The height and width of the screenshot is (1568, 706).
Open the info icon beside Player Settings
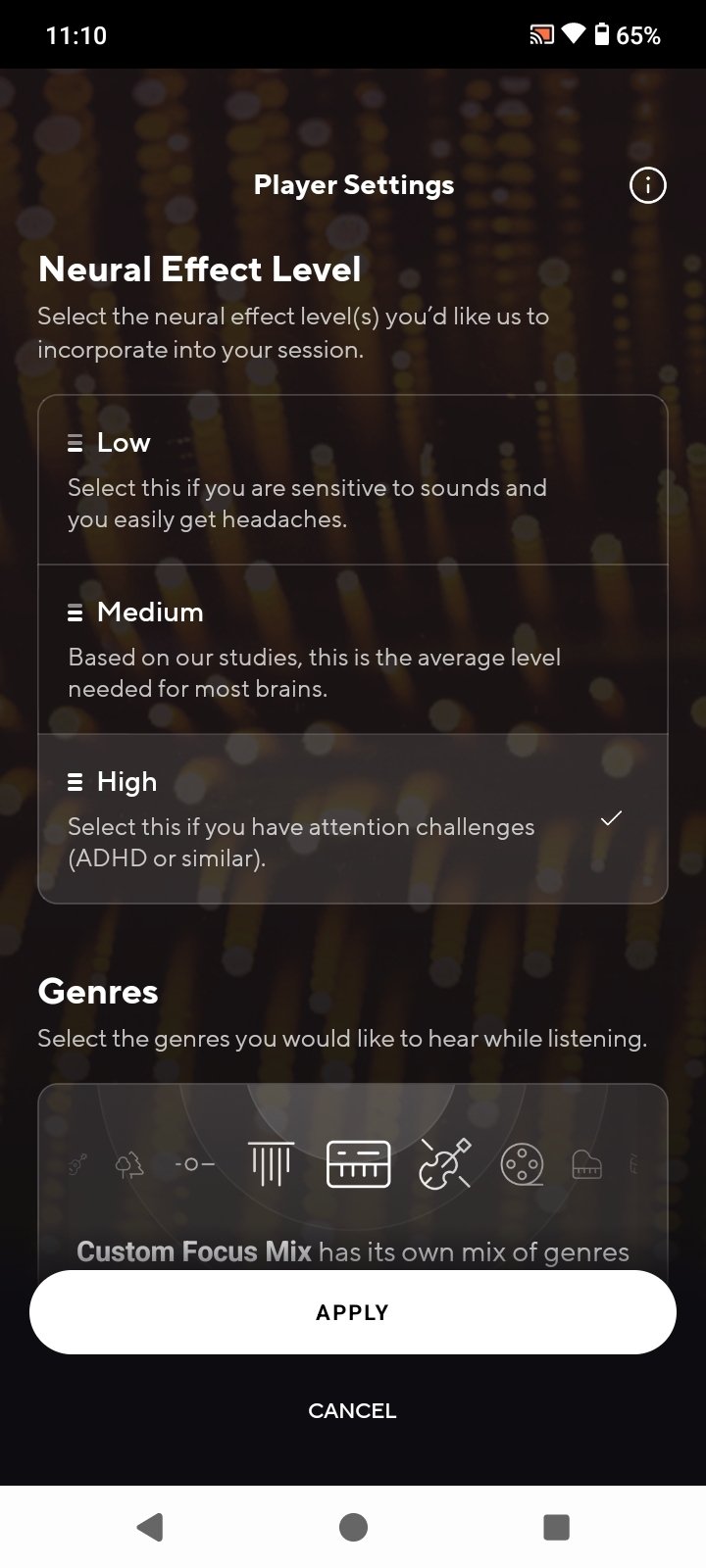(647, 185)
